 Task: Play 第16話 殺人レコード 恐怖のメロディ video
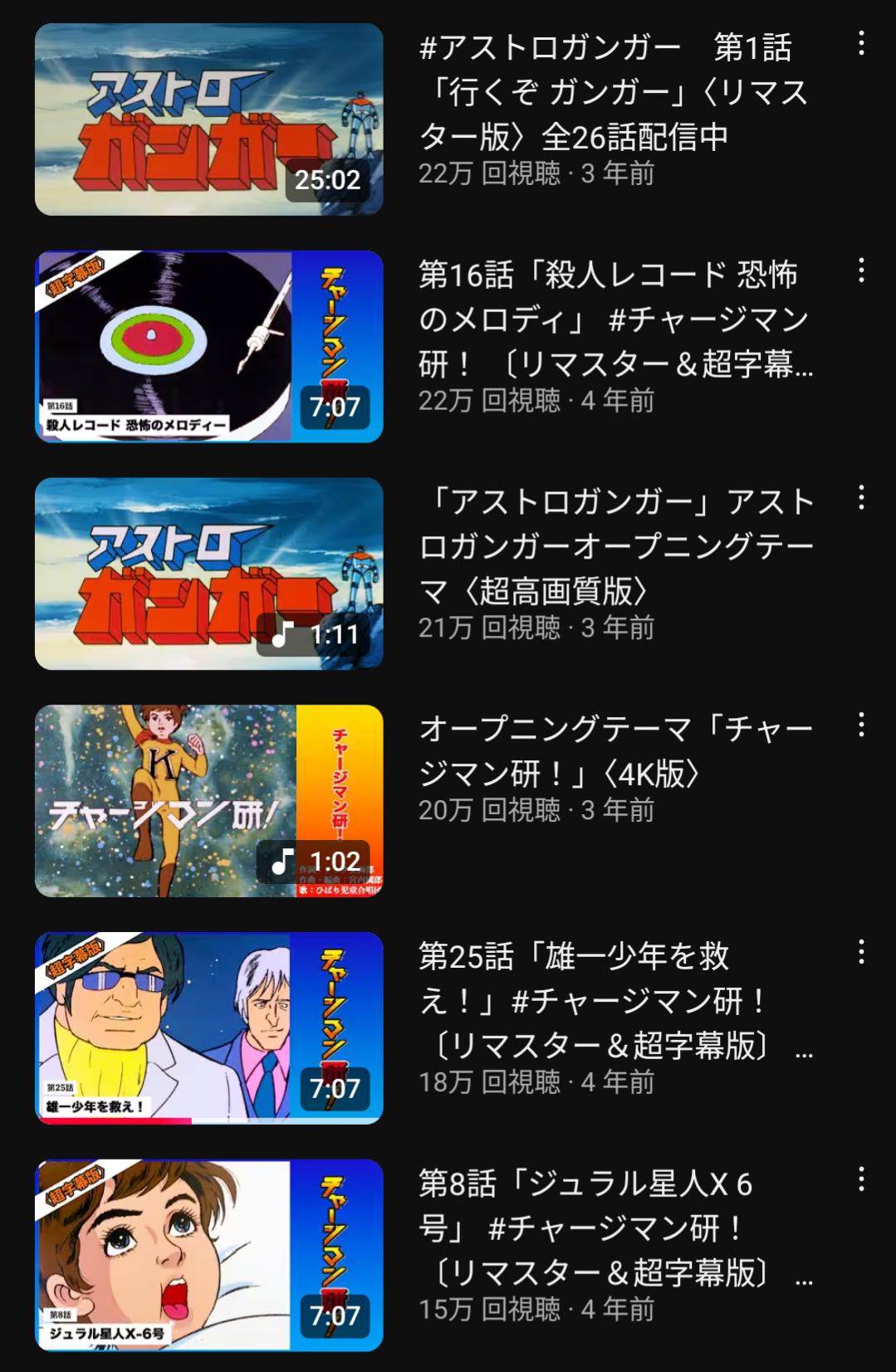pos(208,346)
